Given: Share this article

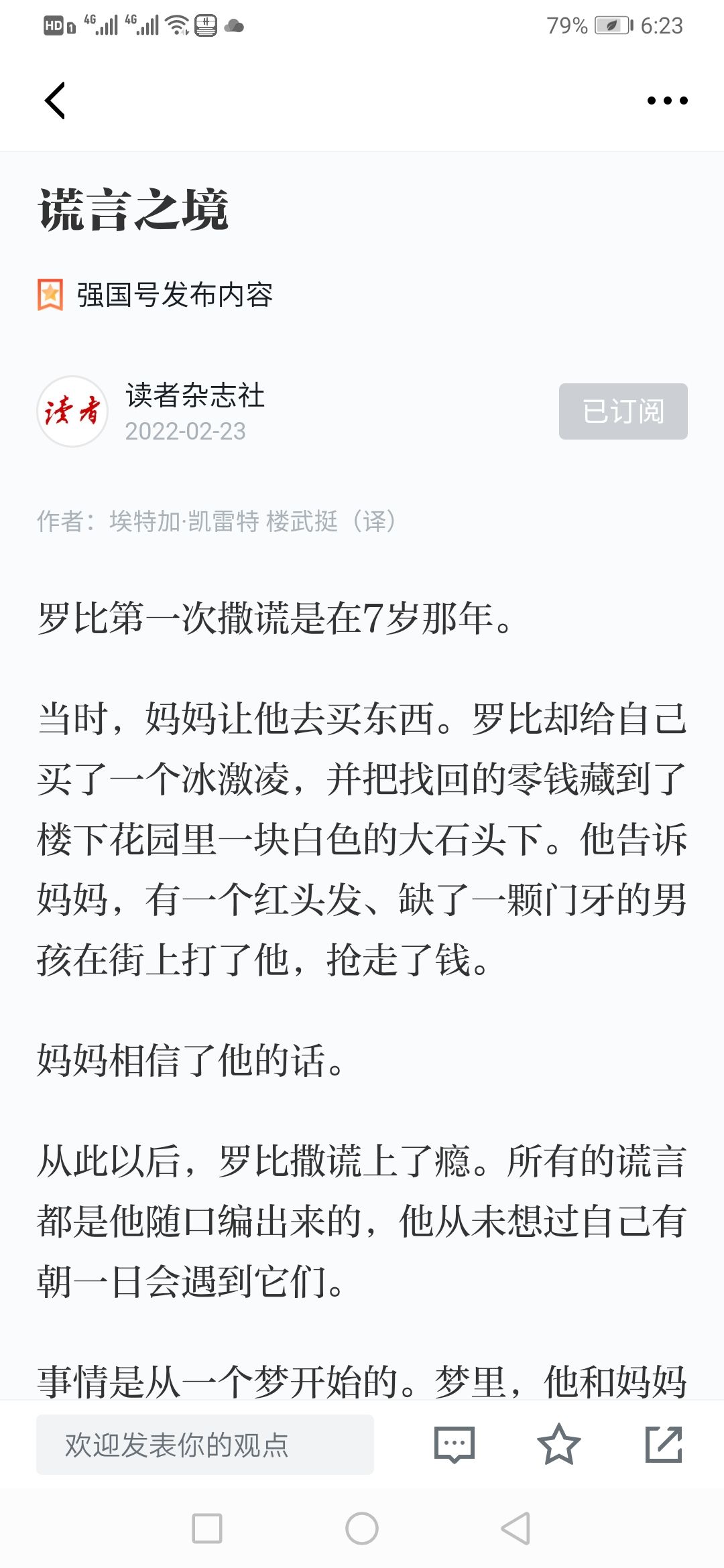Looking at the screenshot, I should [664, 1445].
